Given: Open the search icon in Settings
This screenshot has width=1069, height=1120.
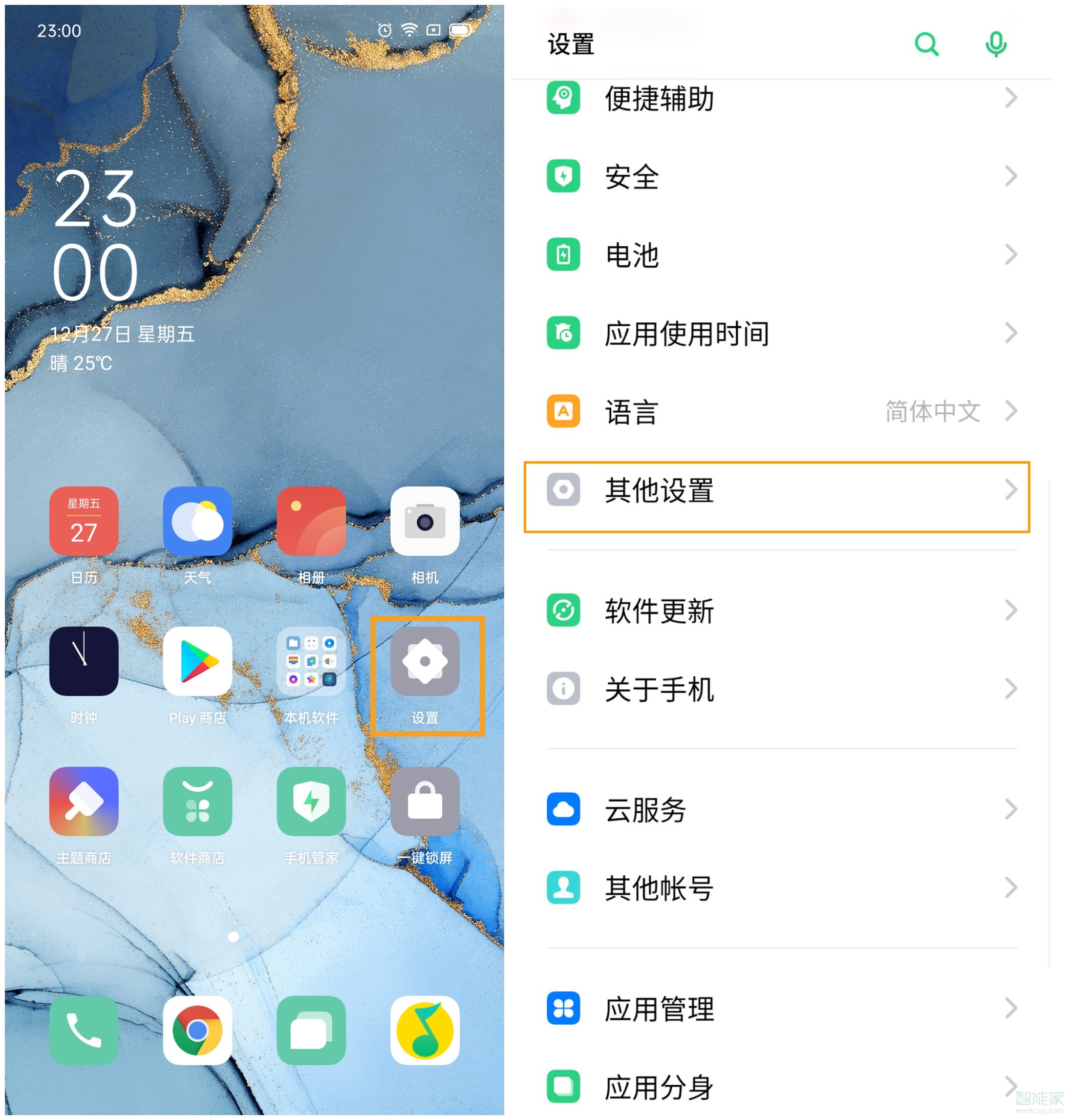Looking at the screenshot, I should 926,44.
